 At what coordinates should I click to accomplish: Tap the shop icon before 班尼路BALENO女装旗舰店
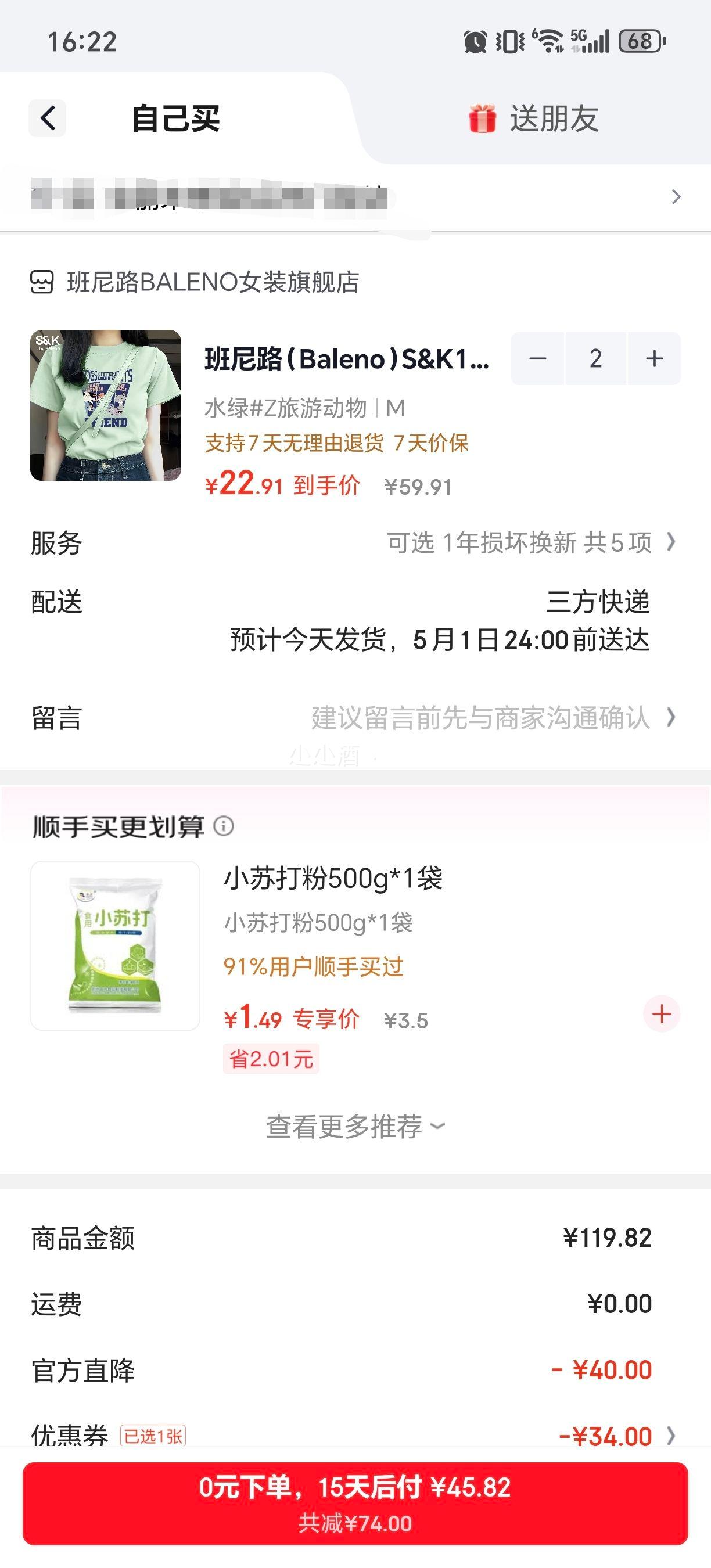coord(41,281)
